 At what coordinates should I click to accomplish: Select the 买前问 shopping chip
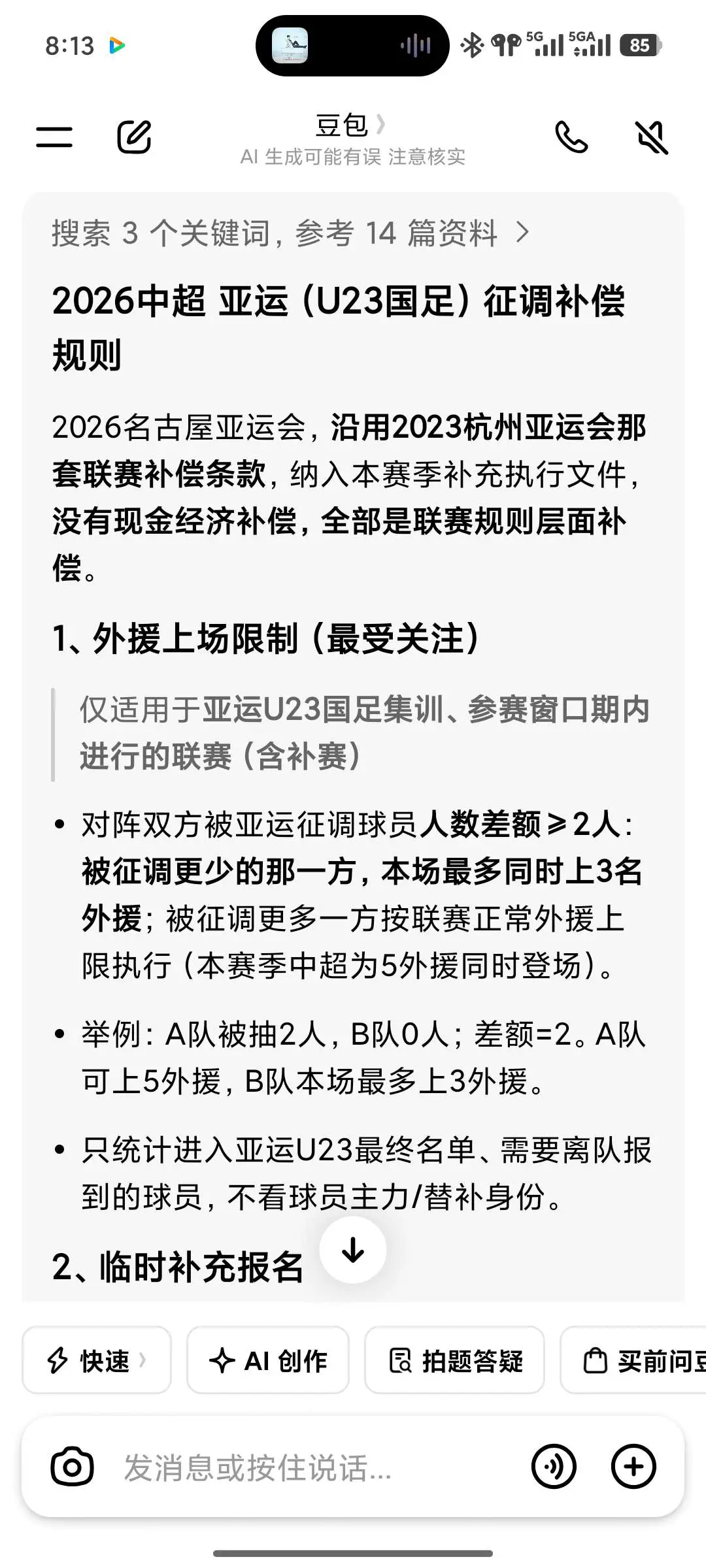[633, 1361]
